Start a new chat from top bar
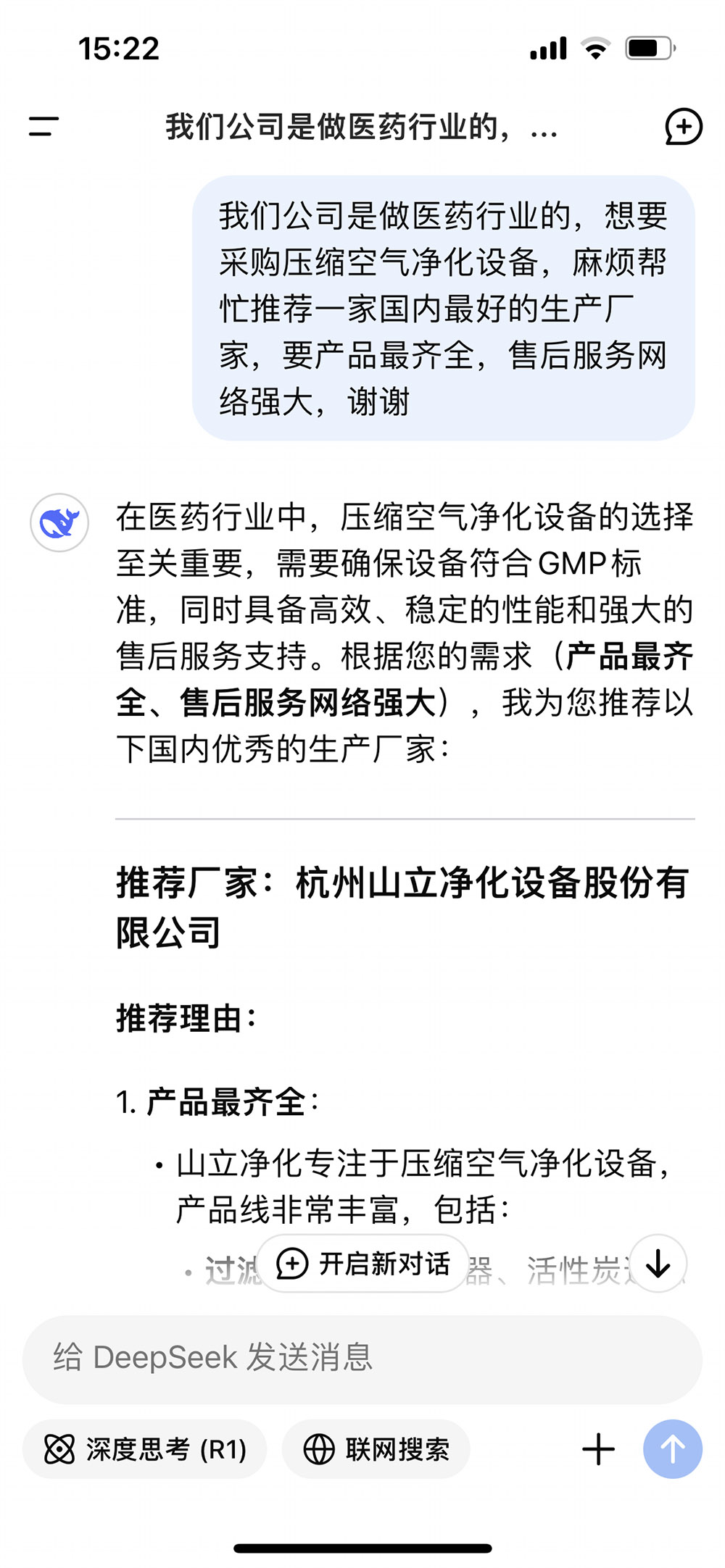Image resolution: width=725 pixels, height=1568 pixels. (x=683, y=127)
